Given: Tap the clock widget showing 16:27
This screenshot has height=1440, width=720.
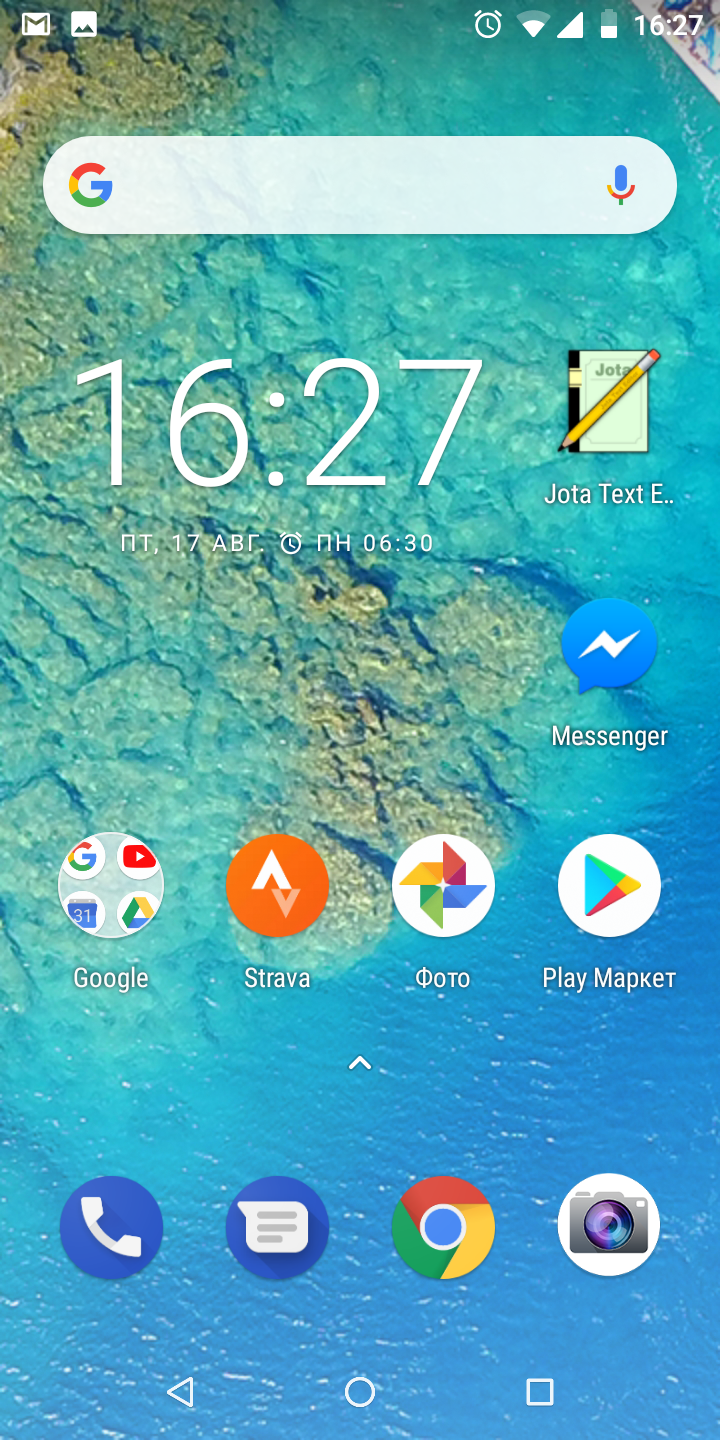Looking at the screenshot, I should coord(278,425).
